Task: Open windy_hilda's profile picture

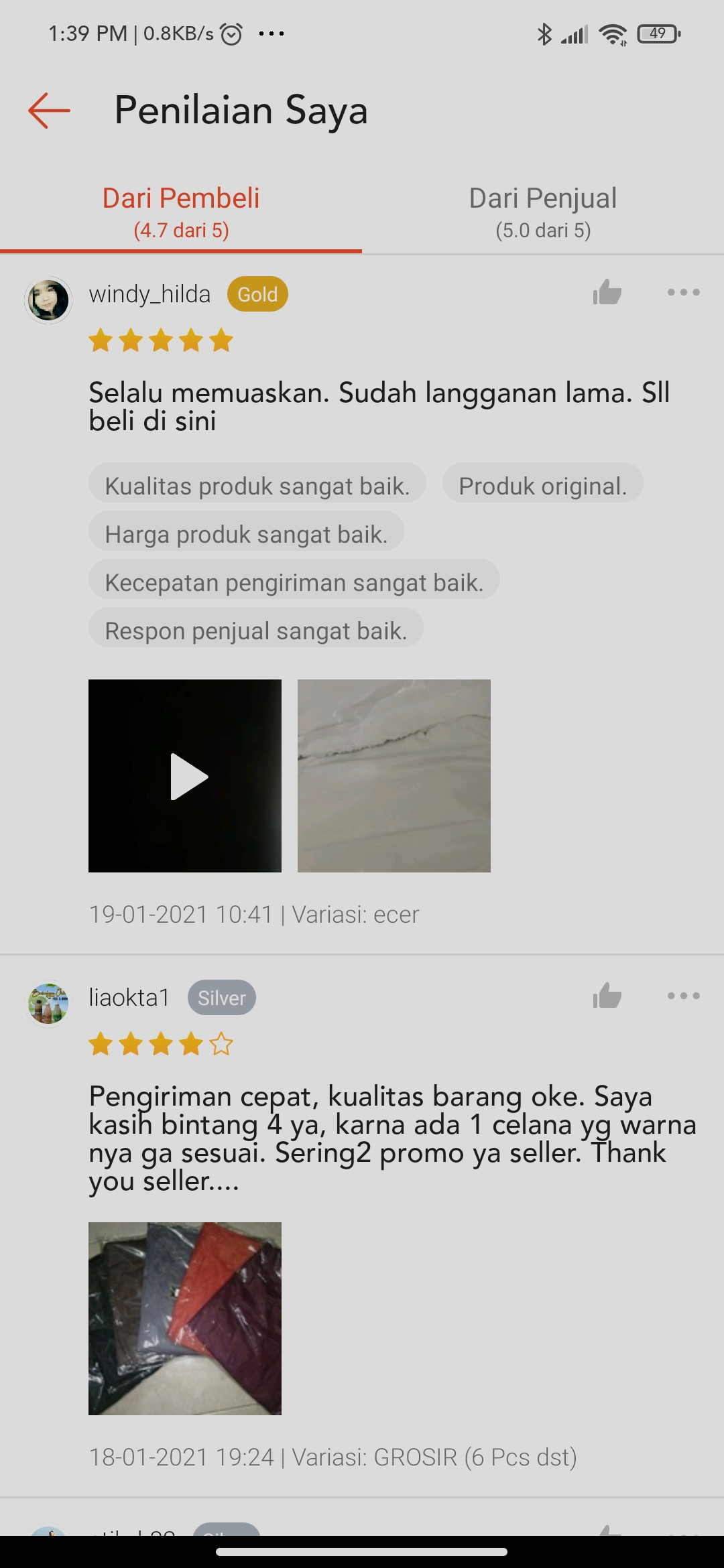Action: 48,300
